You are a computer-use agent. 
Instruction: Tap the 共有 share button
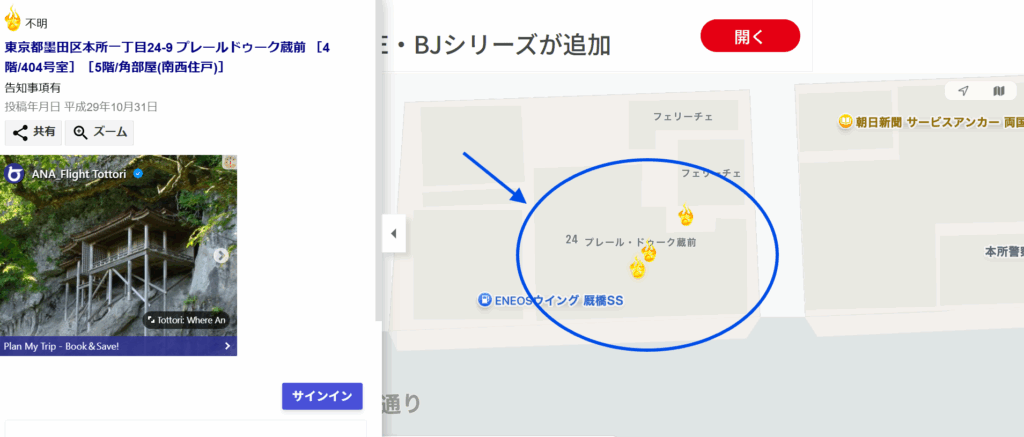[x=33, y=132]
